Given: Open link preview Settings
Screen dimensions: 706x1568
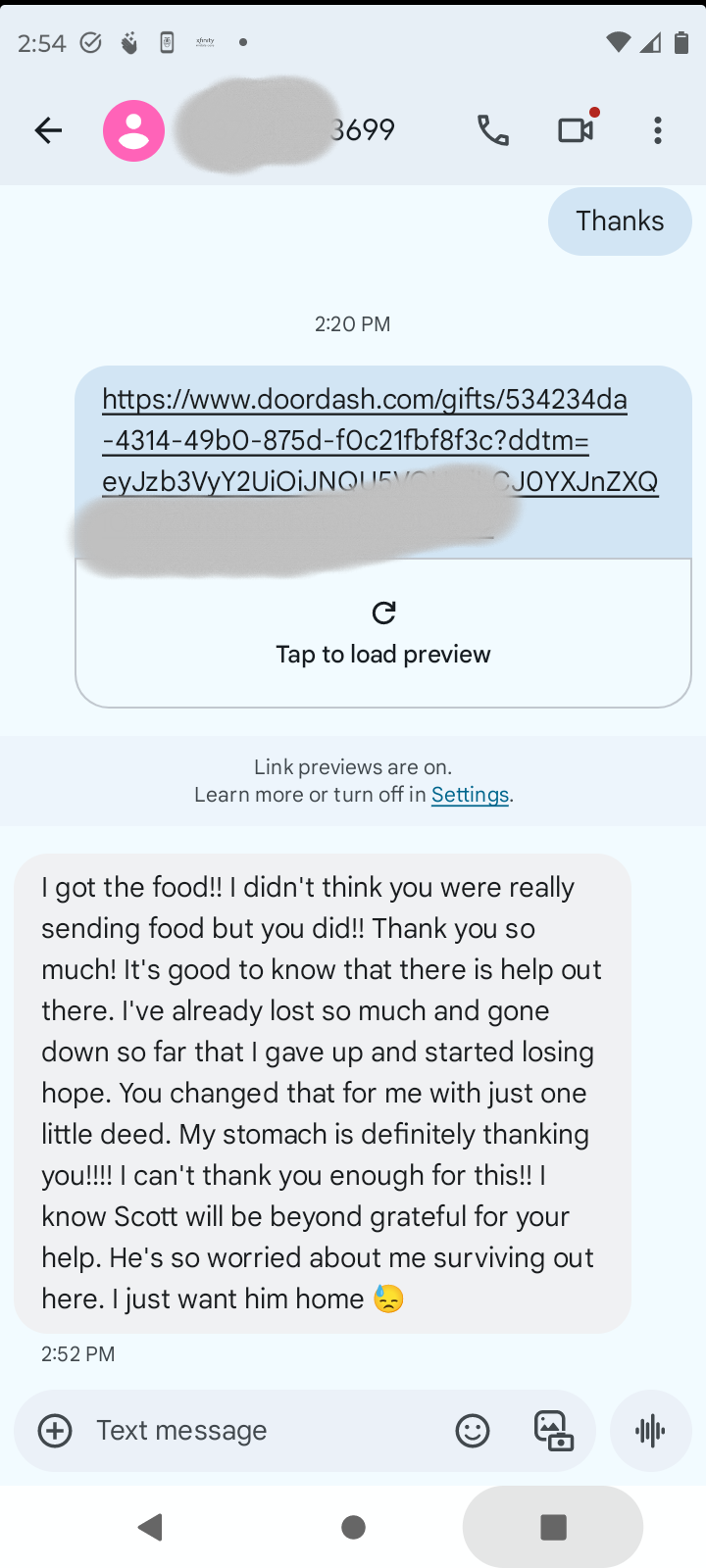Looking at the screenshot, I should (470, 795).
